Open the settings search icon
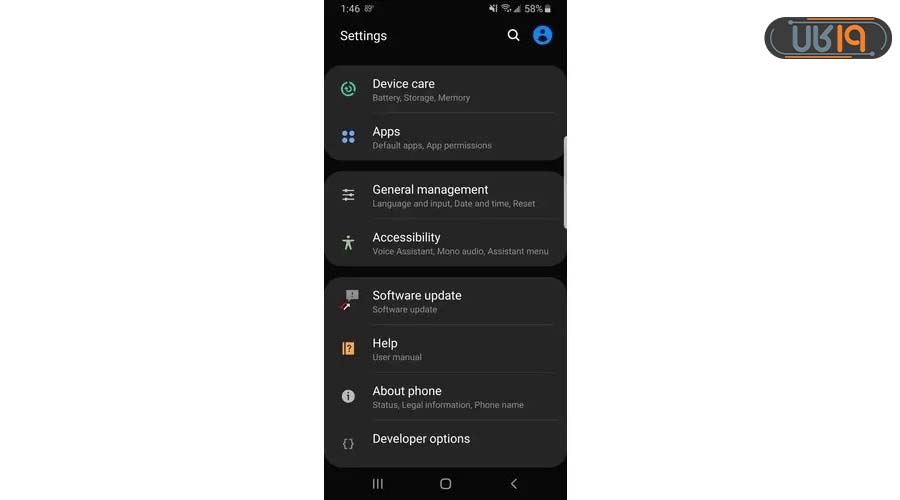This screenshot has height=500, width=900. pyautogui.click(x=513, y=35)
